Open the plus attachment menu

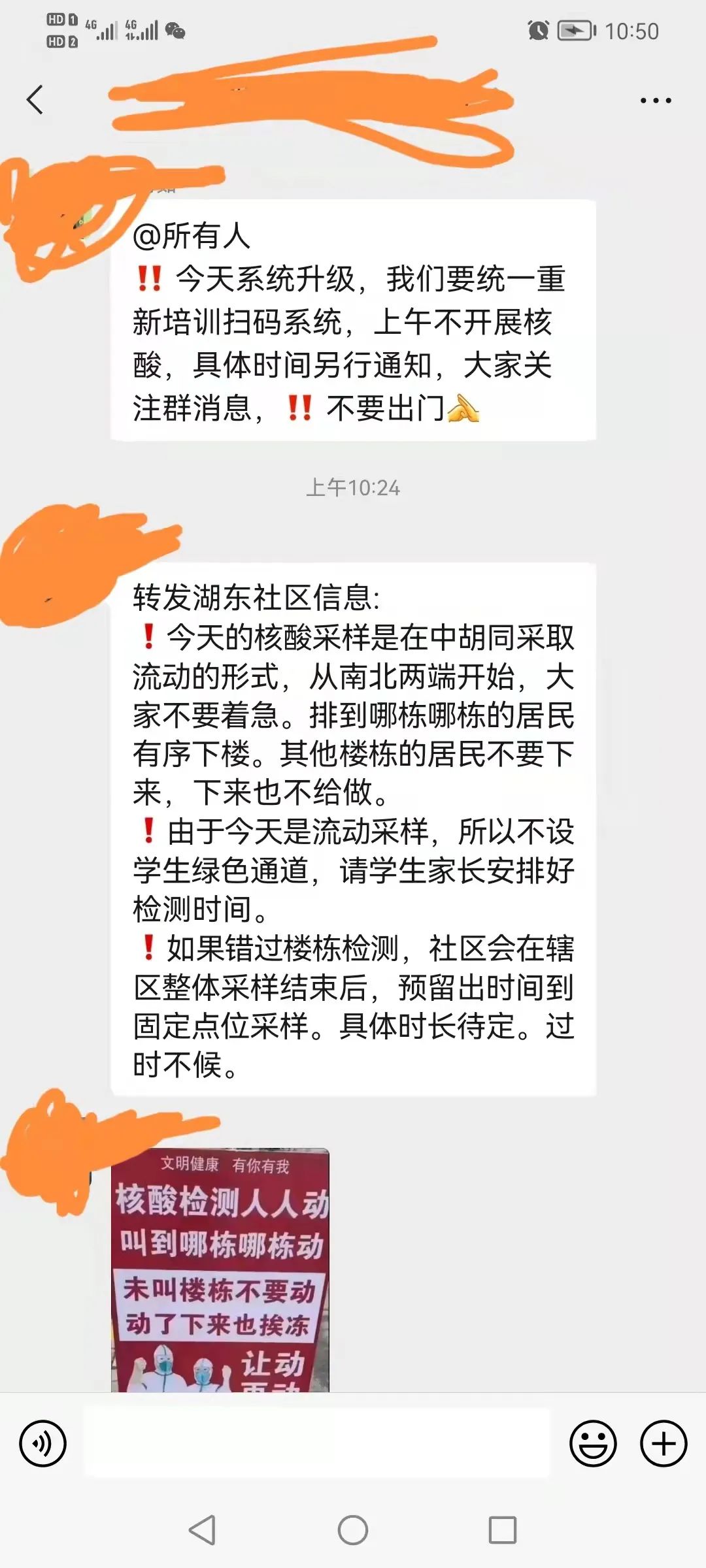coord(663,1443)
